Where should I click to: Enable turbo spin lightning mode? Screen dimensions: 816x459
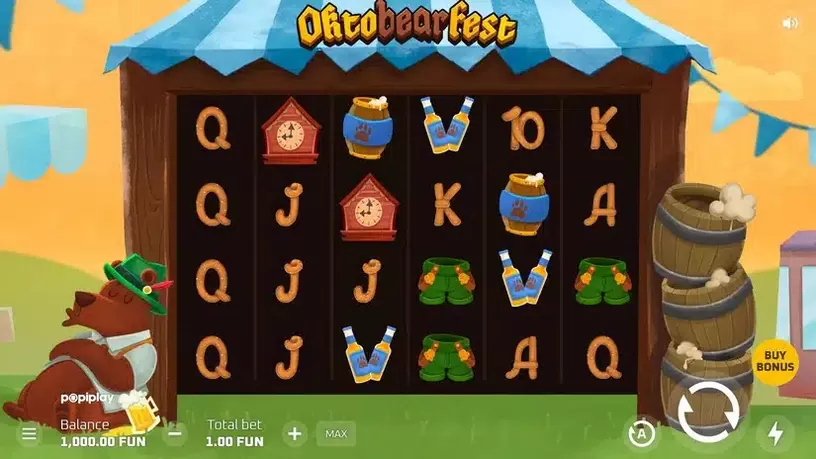(775, 433)
